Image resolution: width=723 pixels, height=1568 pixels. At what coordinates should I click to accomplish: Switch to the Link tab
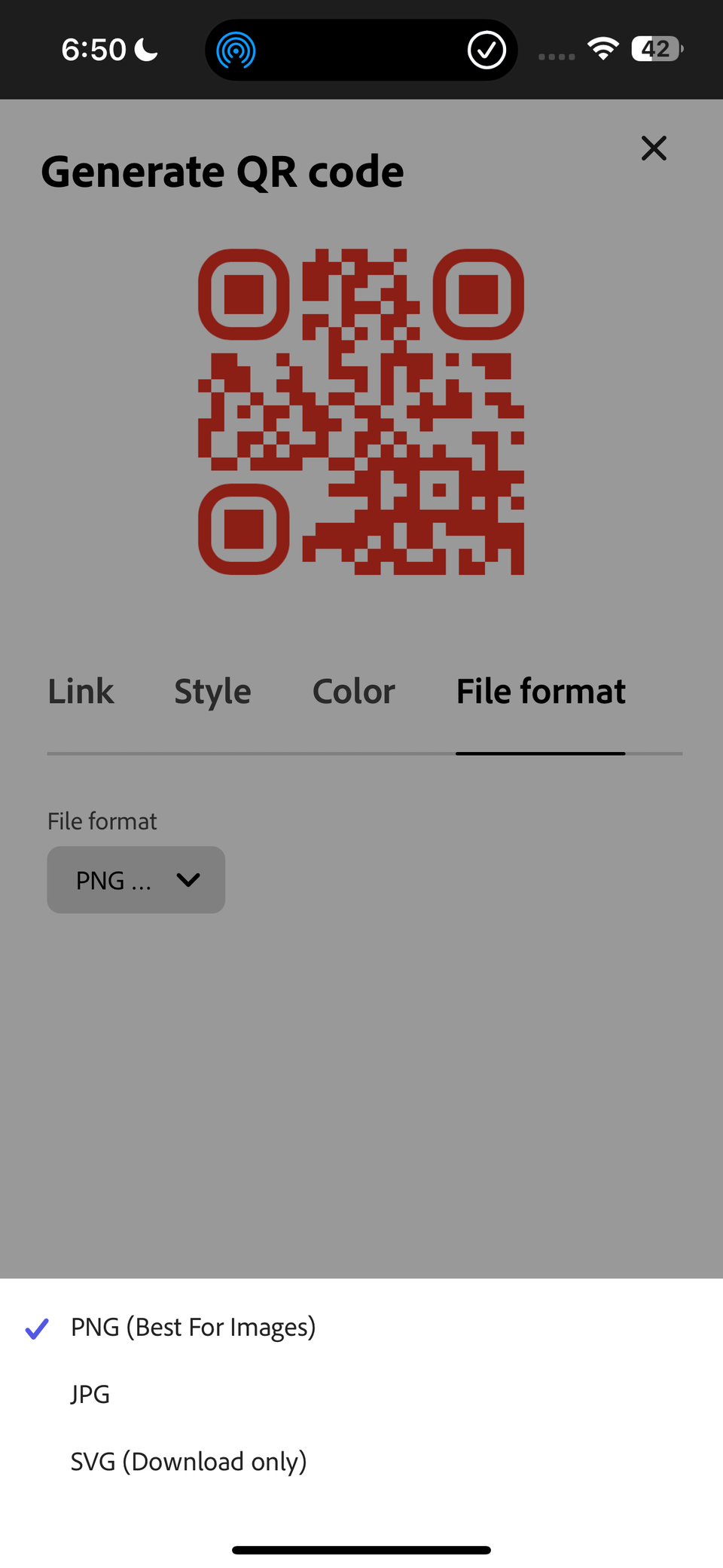81,691
